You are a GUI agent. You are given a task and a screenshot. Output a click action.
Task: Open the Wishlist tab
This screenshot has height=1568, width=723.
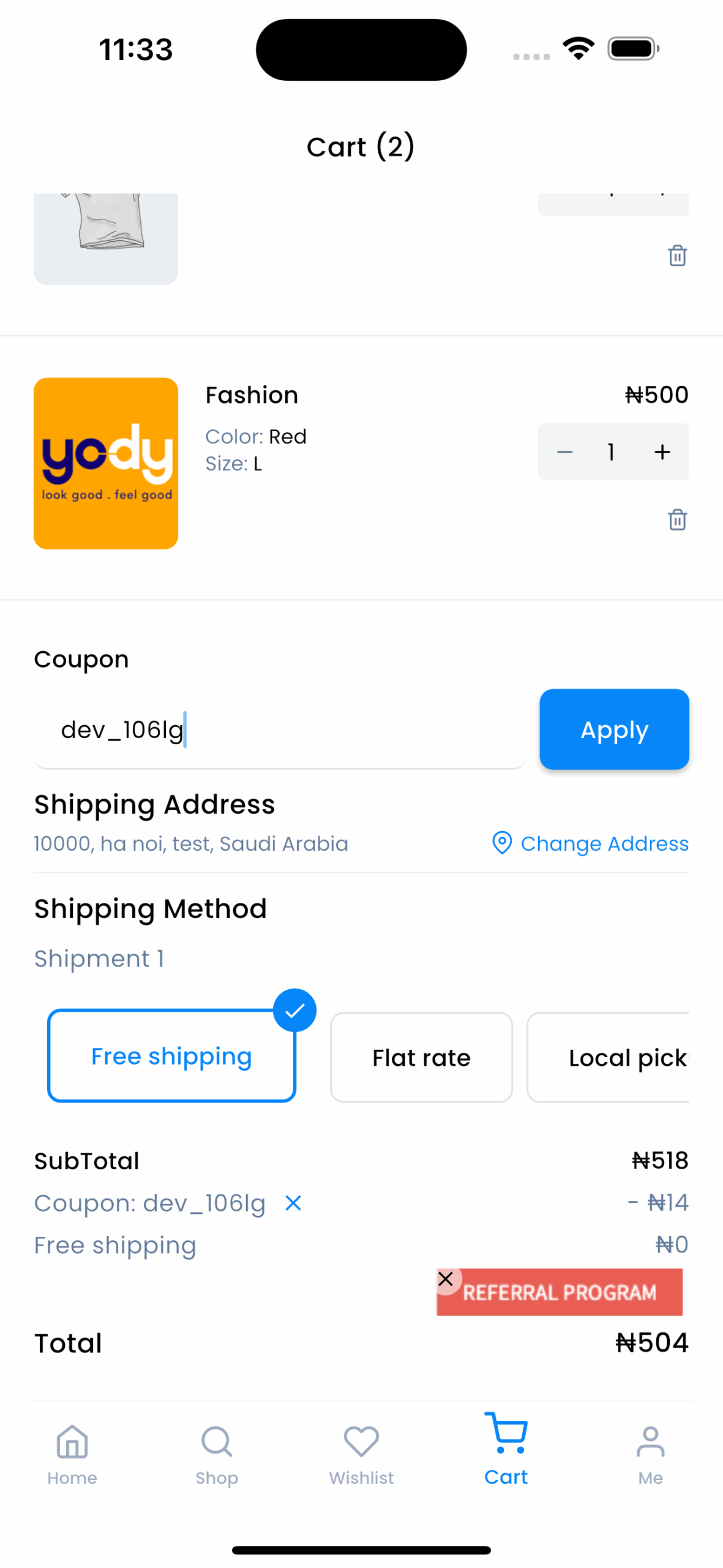point(361,1455)
